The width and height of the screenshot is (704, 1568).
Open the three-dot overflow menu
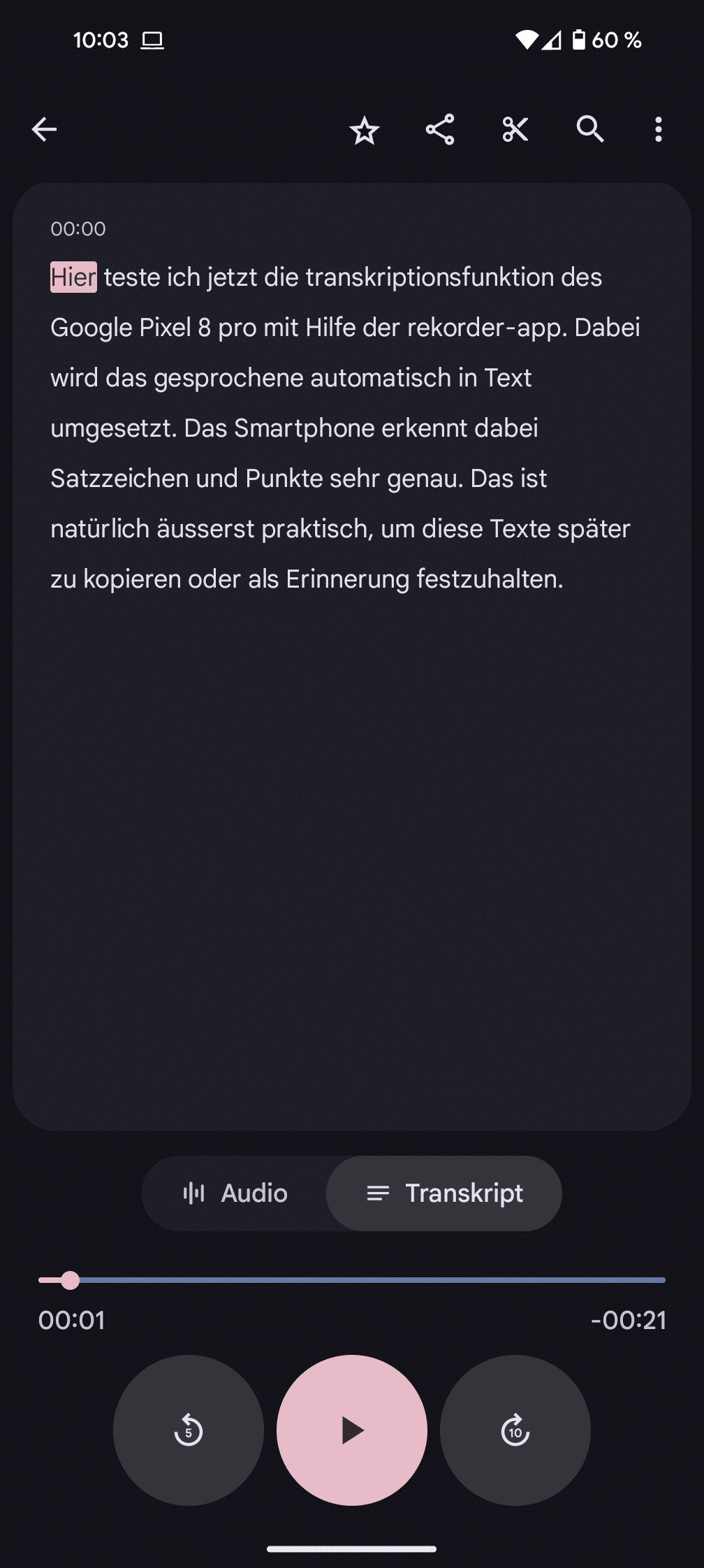[658, 130]
